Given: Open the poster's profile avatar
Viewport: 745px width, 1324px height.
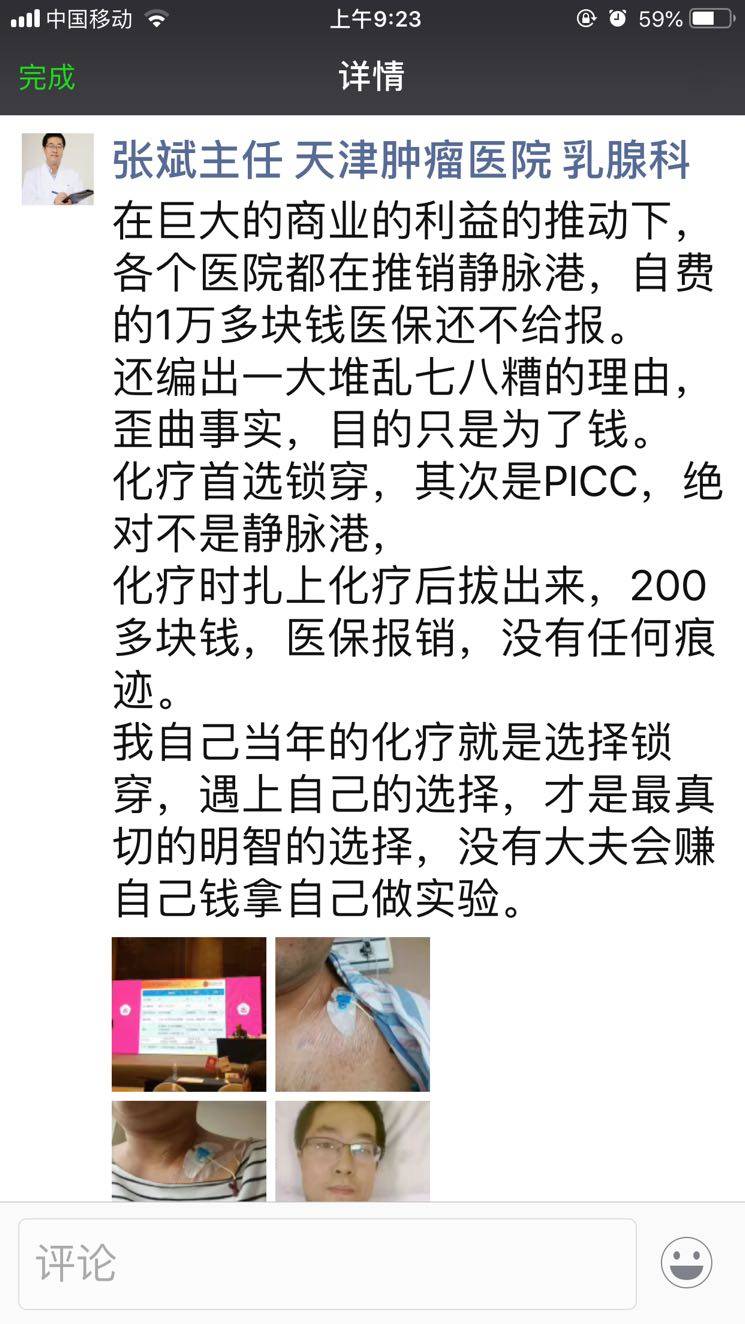Looking at the screenshot, I should (x=58, y=169).
